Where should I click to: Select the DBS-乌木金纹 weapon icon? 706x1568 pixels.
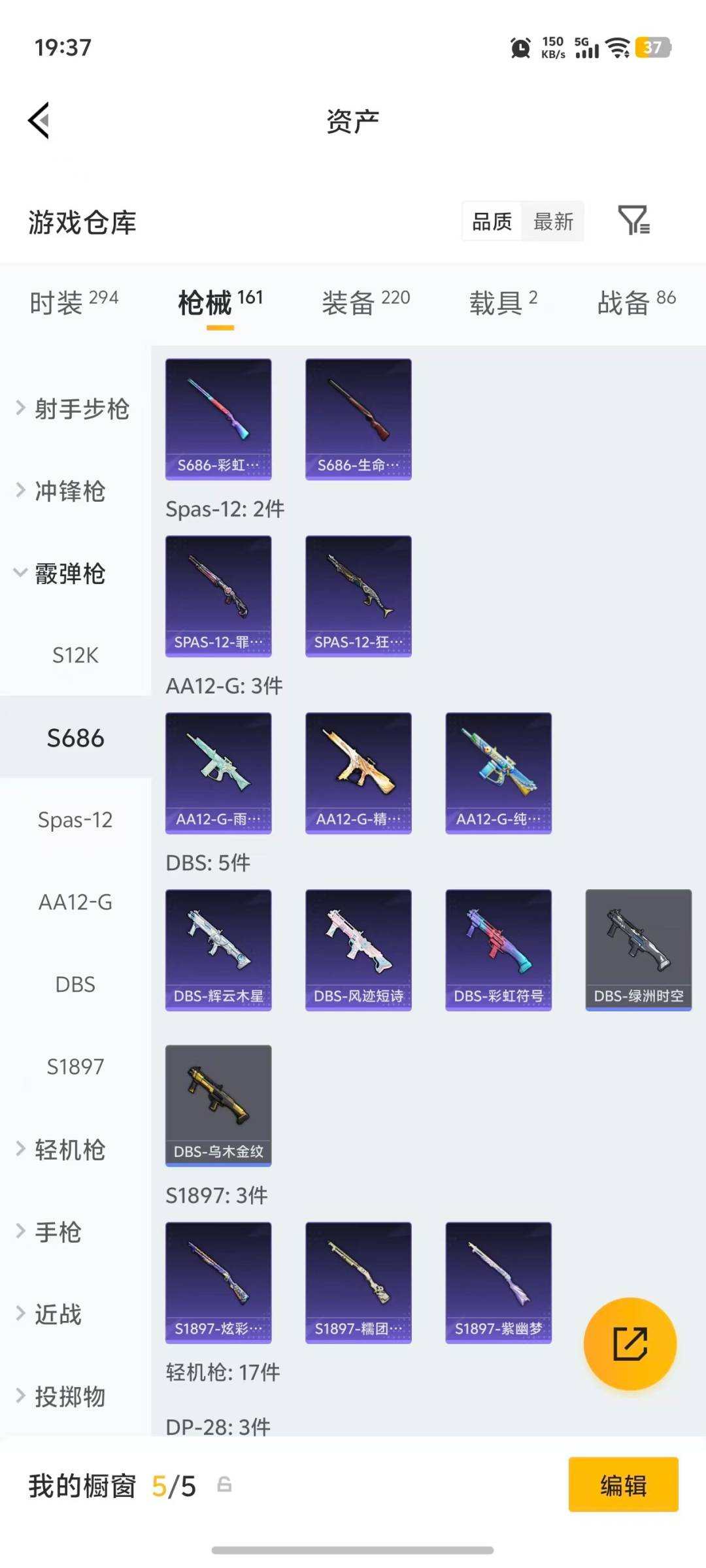218,1105
